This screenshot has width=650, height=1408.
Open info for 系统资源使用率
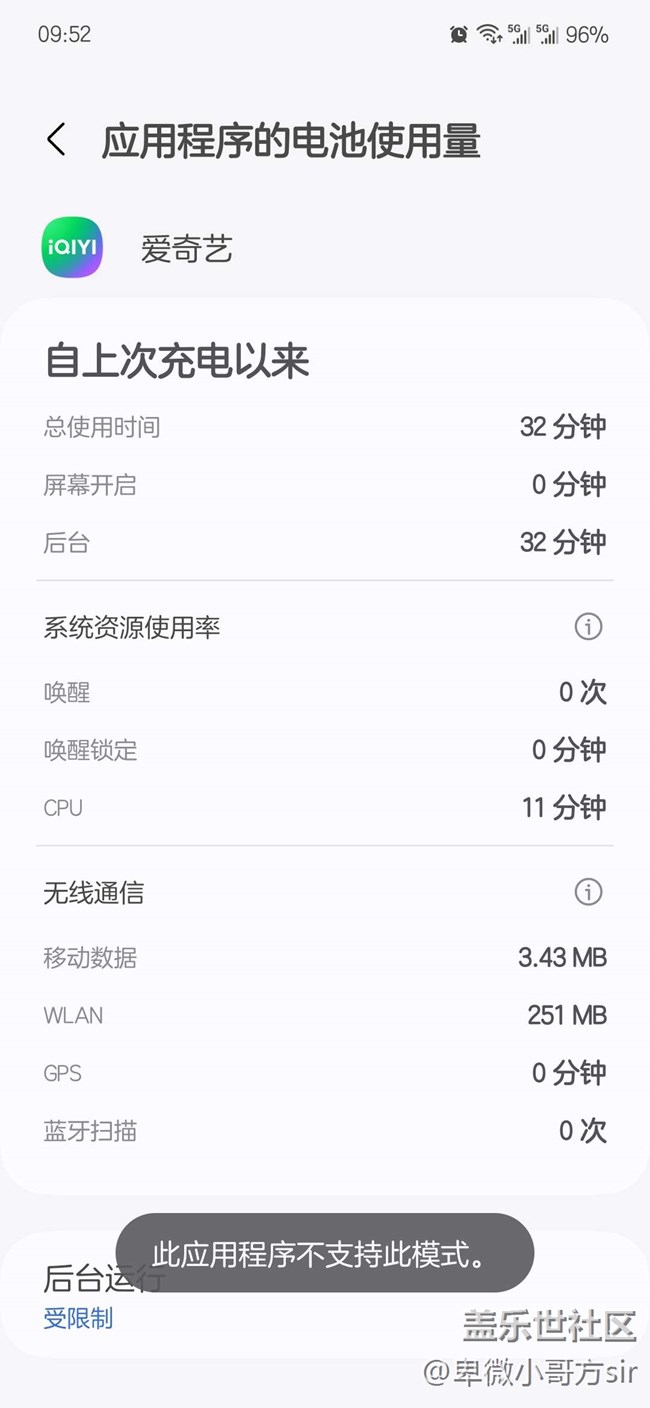(x=588, y=627)
